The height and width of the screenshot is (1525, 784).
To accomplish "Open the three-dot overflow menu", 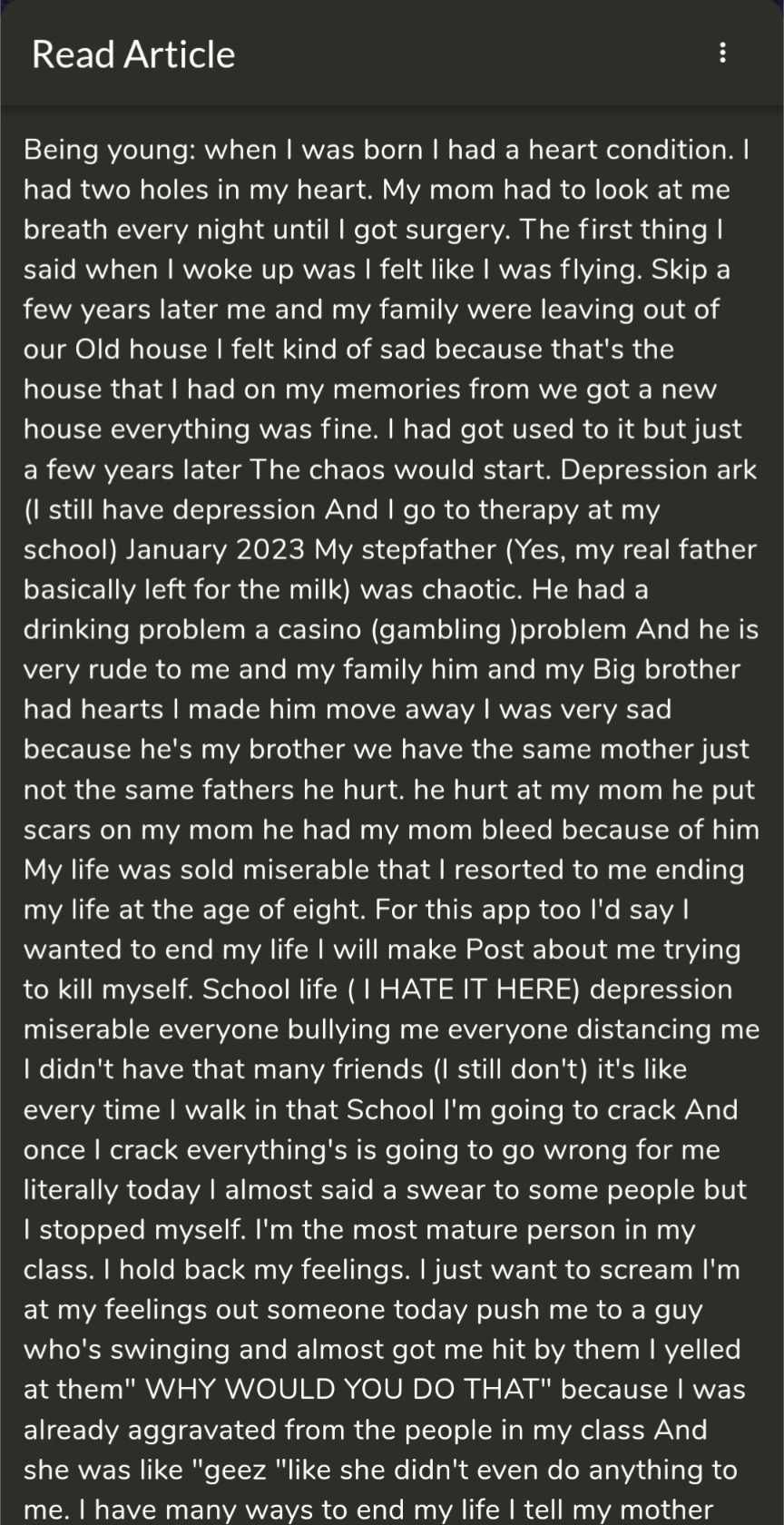I will pyautogui.click(x=722, y=54).
